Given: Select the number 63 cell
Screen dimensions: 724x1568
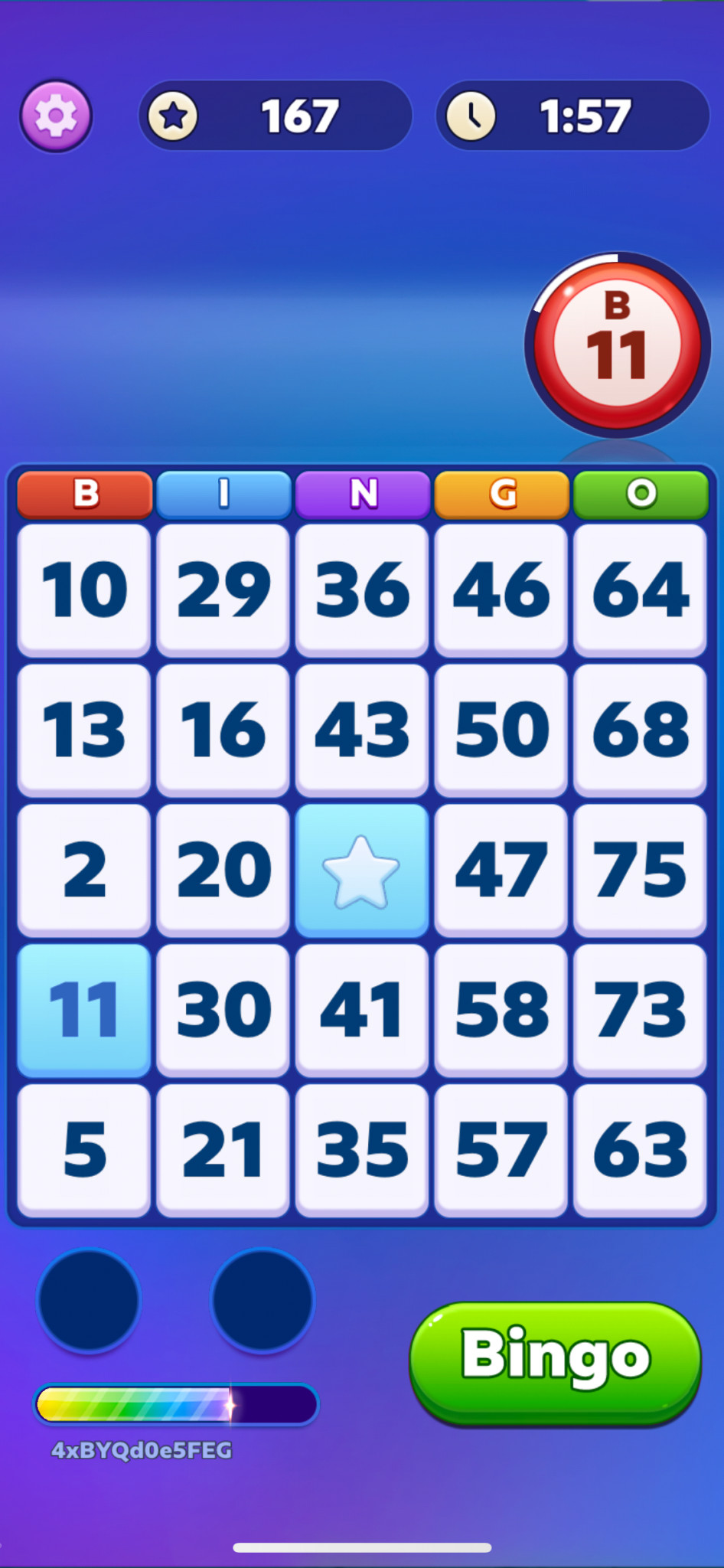Looking at the screenshot, I should [x=640, y=1150].
